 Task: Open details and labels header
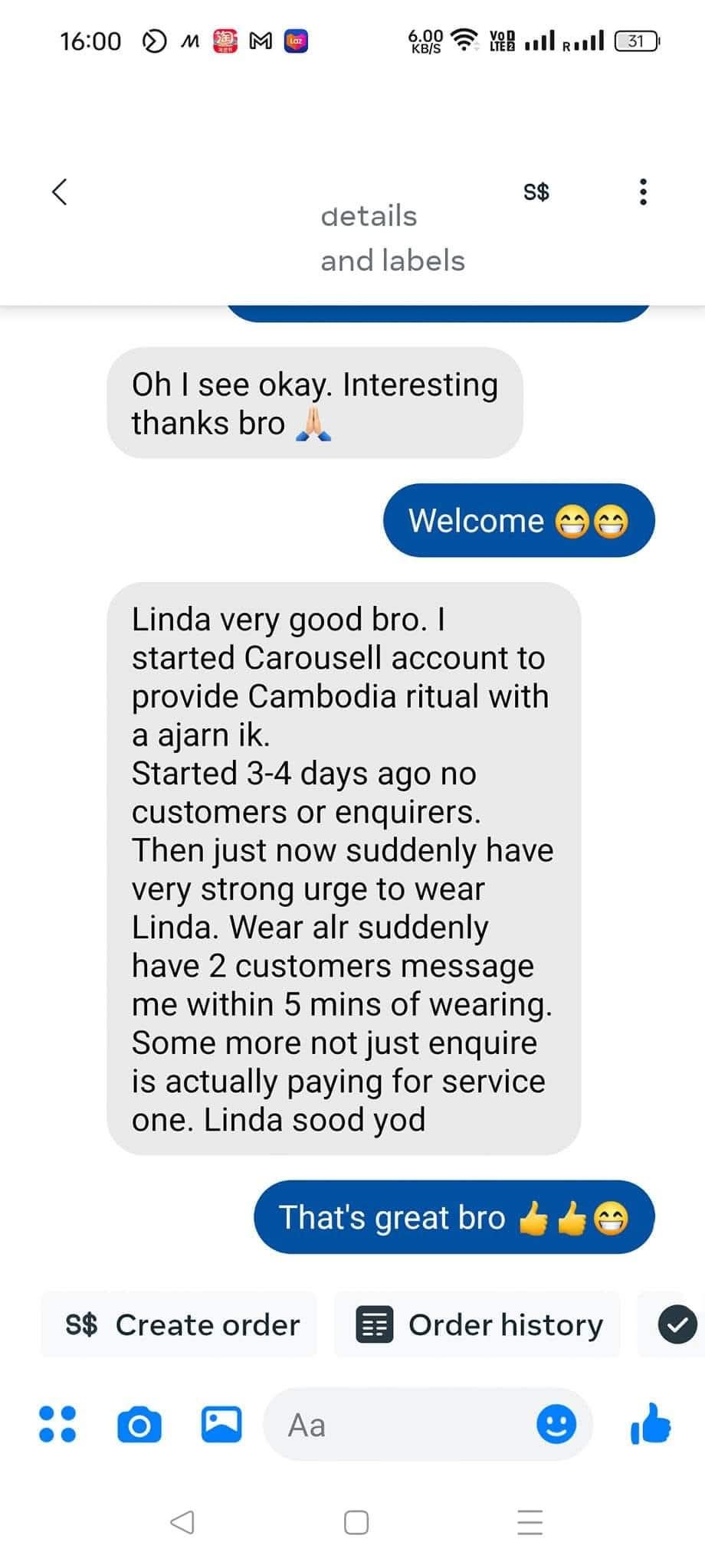click(392, 238)
